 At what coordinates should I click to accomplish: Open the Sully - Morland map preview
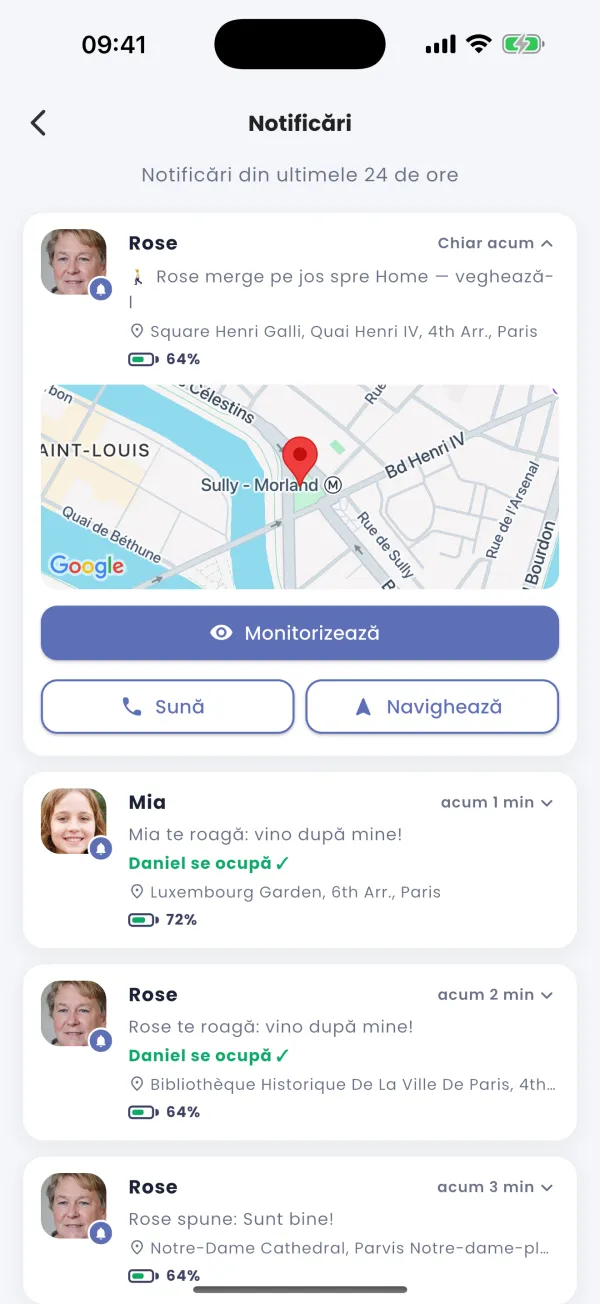point(300,487)
